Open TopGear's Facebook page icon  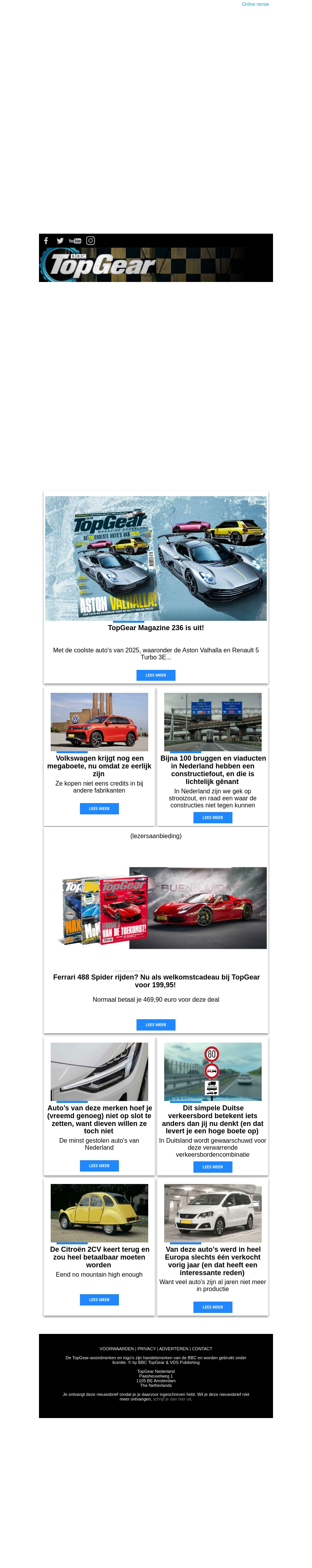pyautogui.click(x=46, y=240)
